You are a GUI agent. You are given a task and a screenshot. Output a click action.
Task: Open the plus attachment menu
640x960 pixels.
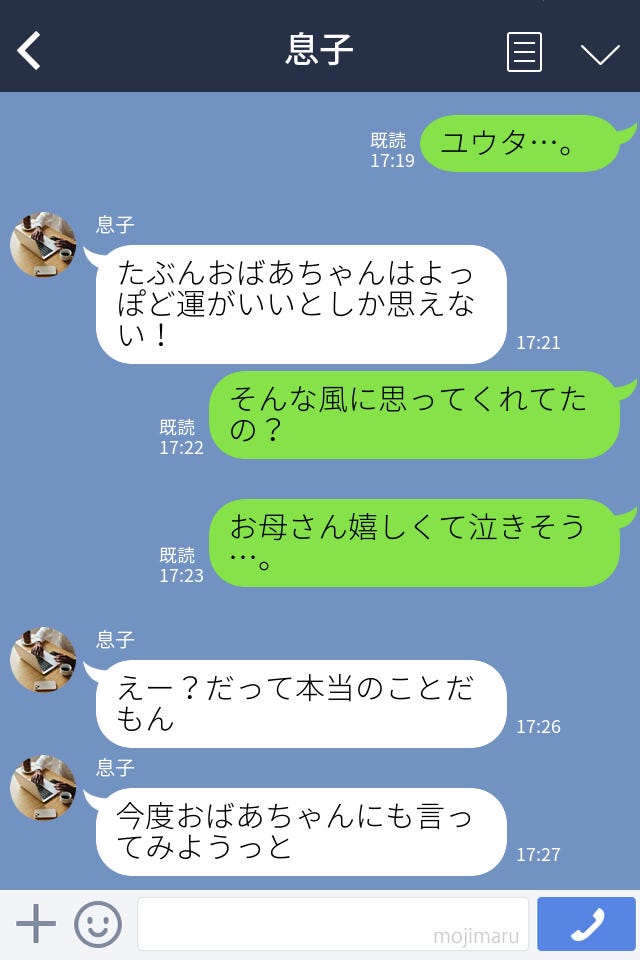tap(36, 924)
